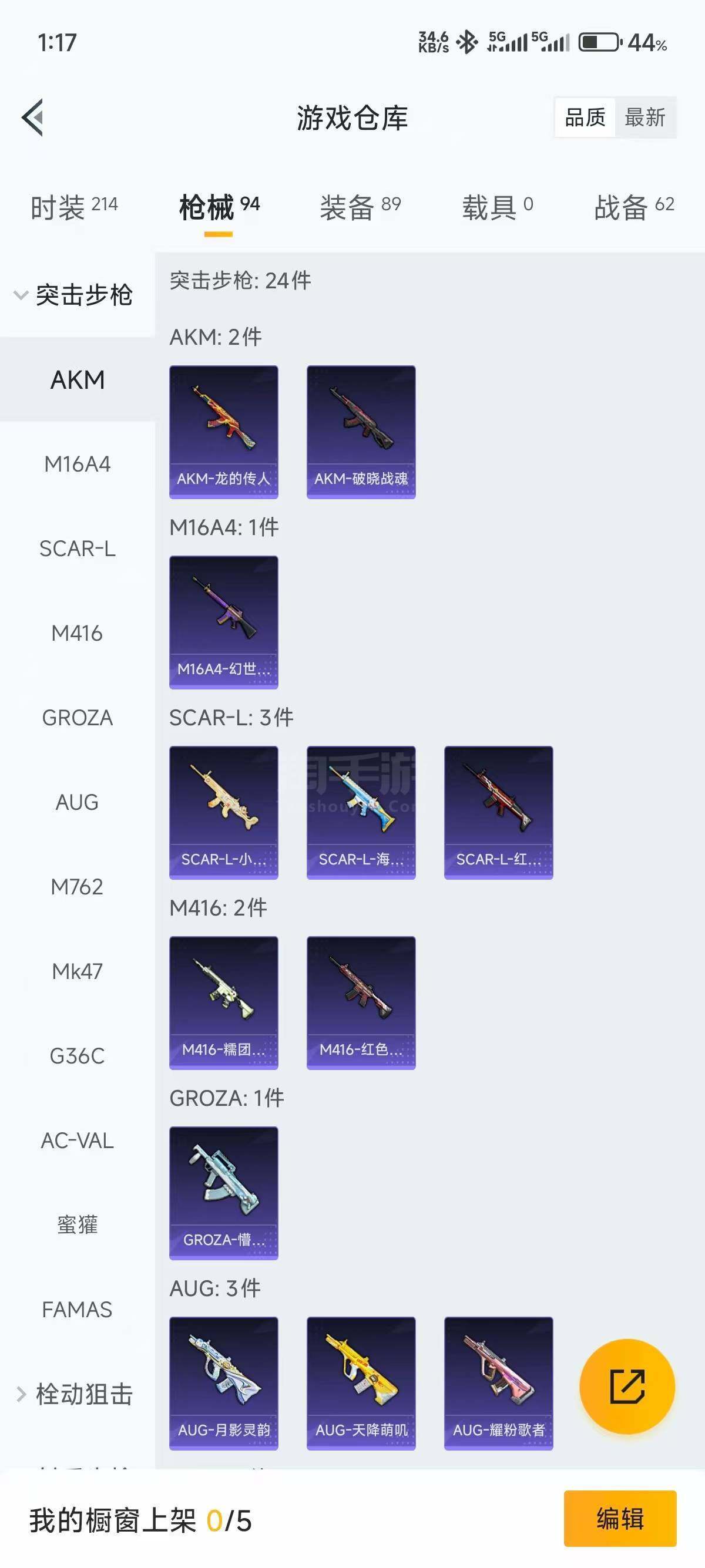Select Mk47 in the sidebar
Screen dimensions: 705x1568
tap(78, 971)
